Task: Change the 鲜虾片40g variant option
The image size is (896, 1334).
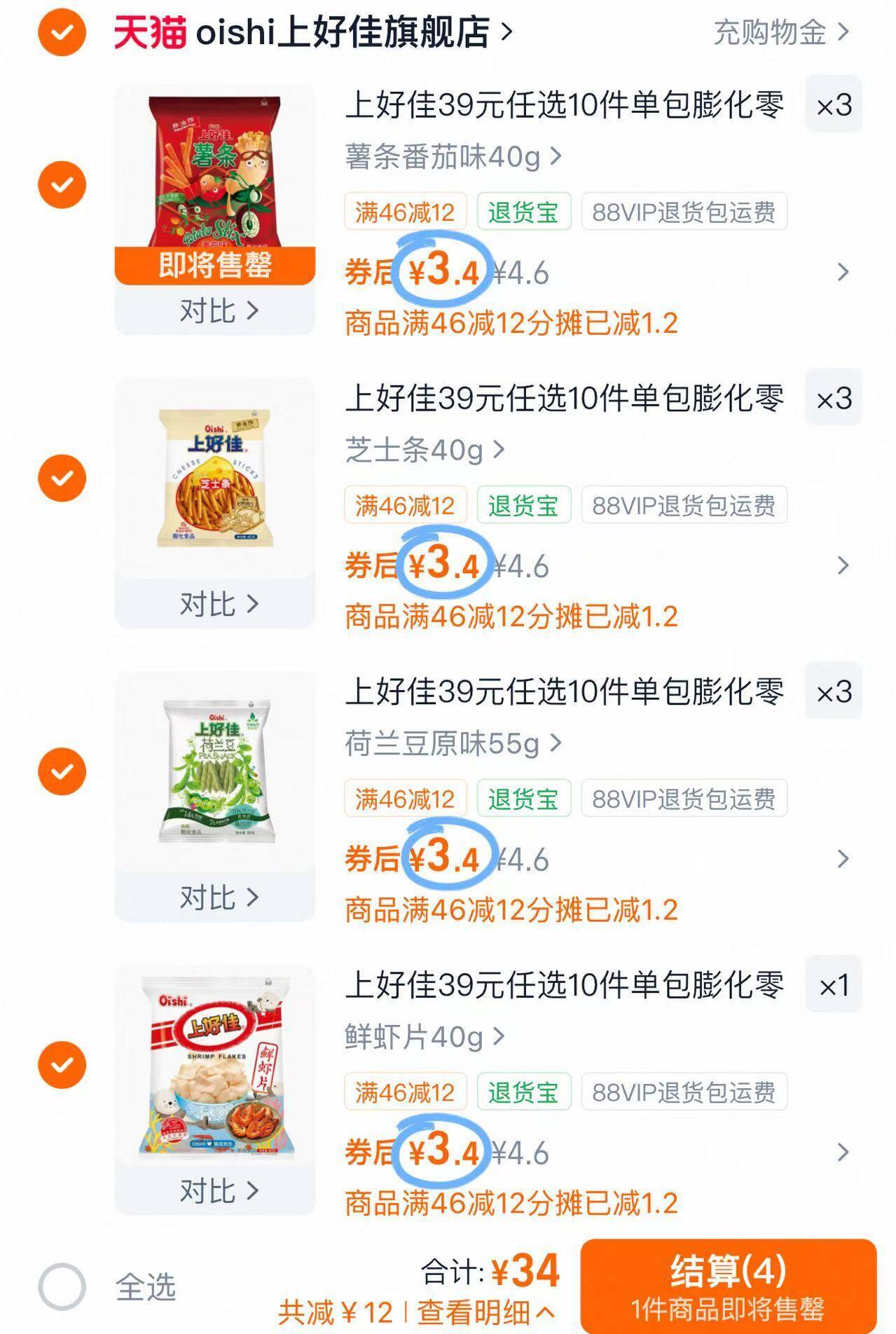Action: (424, 1037)
